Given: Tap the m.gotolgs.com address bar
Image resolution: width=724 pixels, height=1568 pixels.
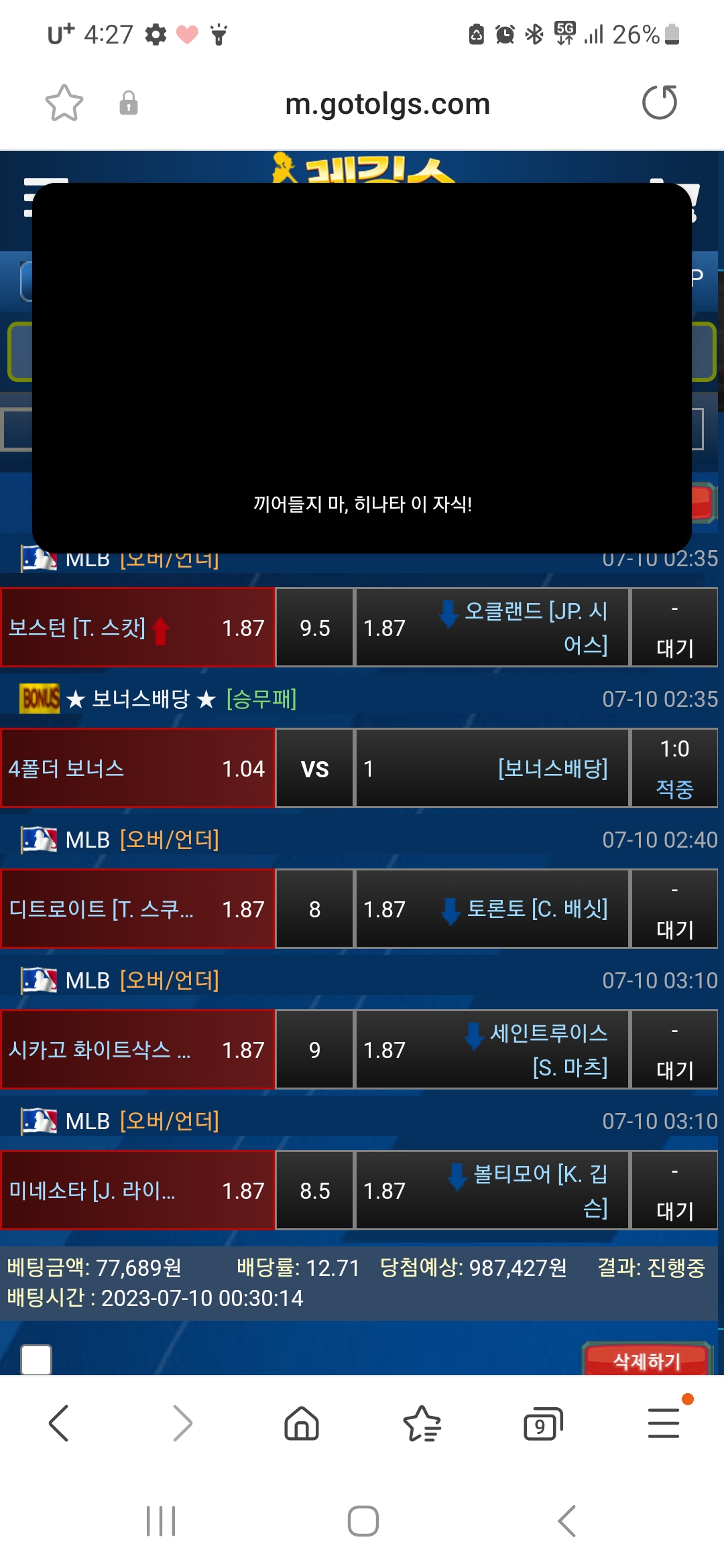Looking at the screenshot, I should click(x=387, y=104).
